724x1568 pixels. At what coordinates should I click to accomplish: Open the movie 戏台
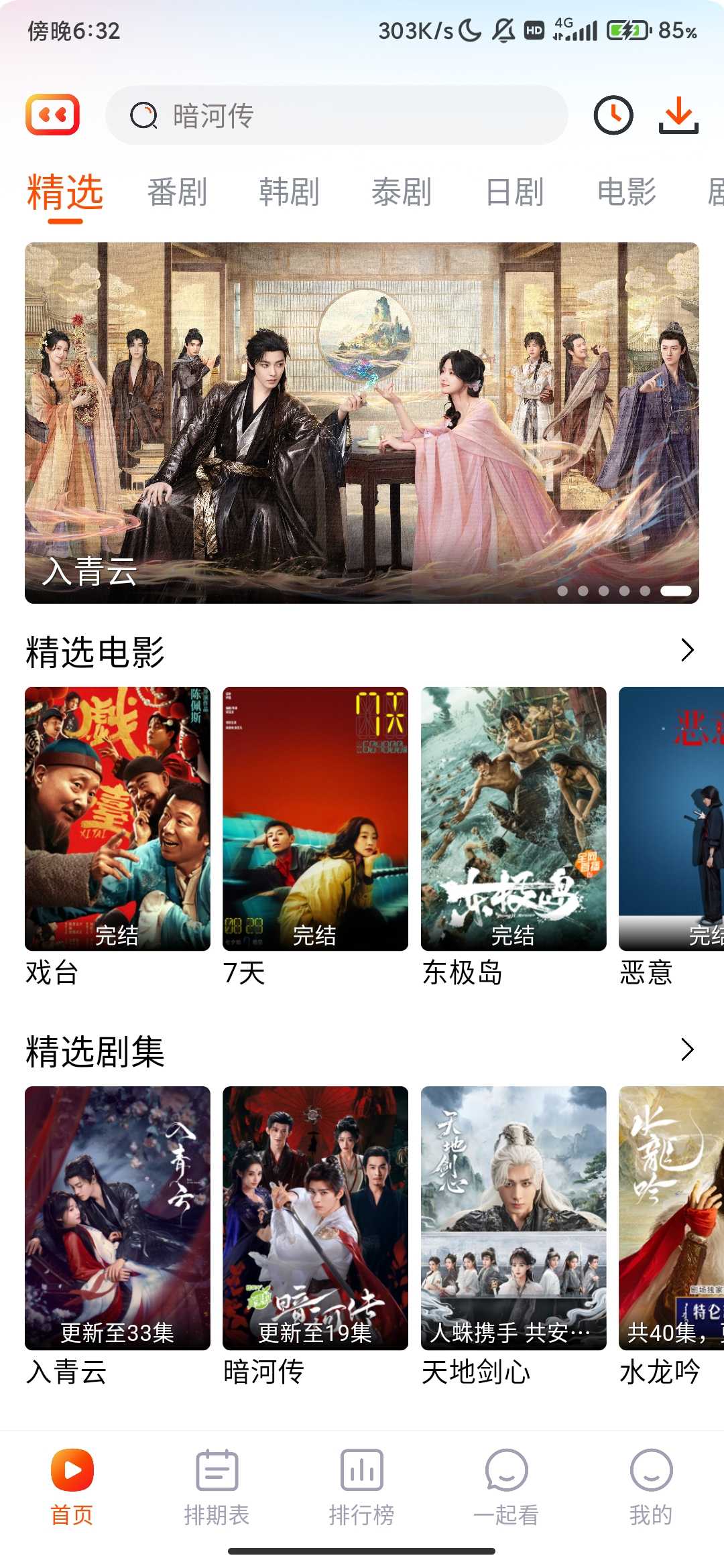click(x=117, y=819)
